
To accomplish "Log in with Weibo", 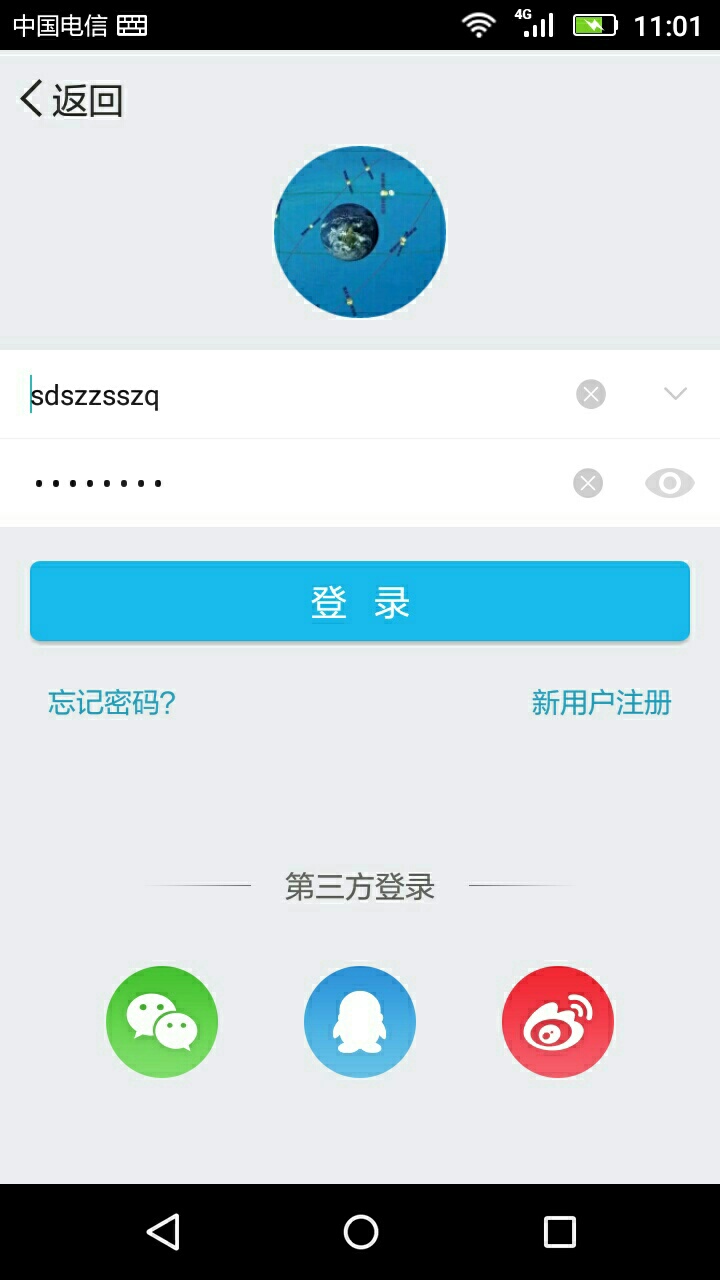I will click(x=558, y=1022).
